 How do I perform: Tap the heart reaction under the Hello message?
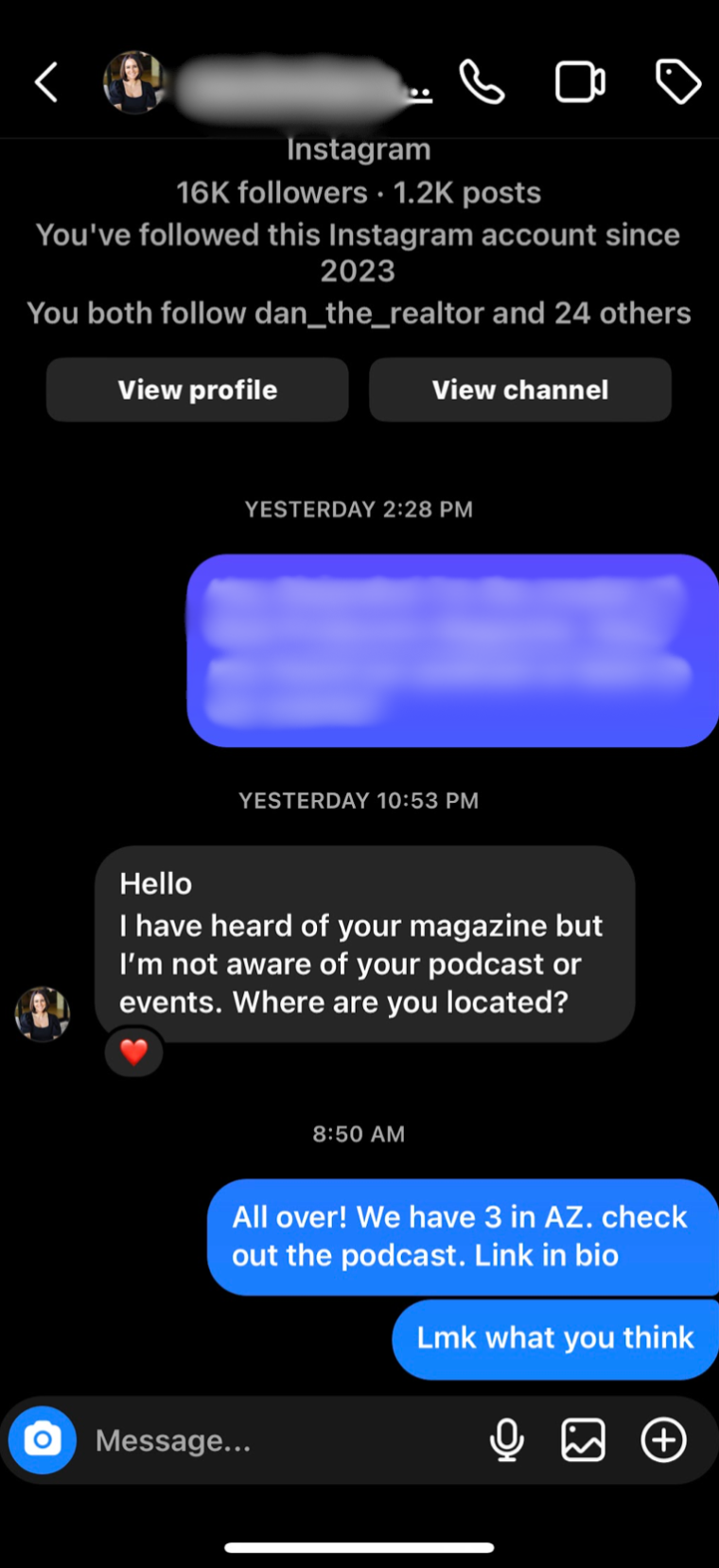[134, 1052]
